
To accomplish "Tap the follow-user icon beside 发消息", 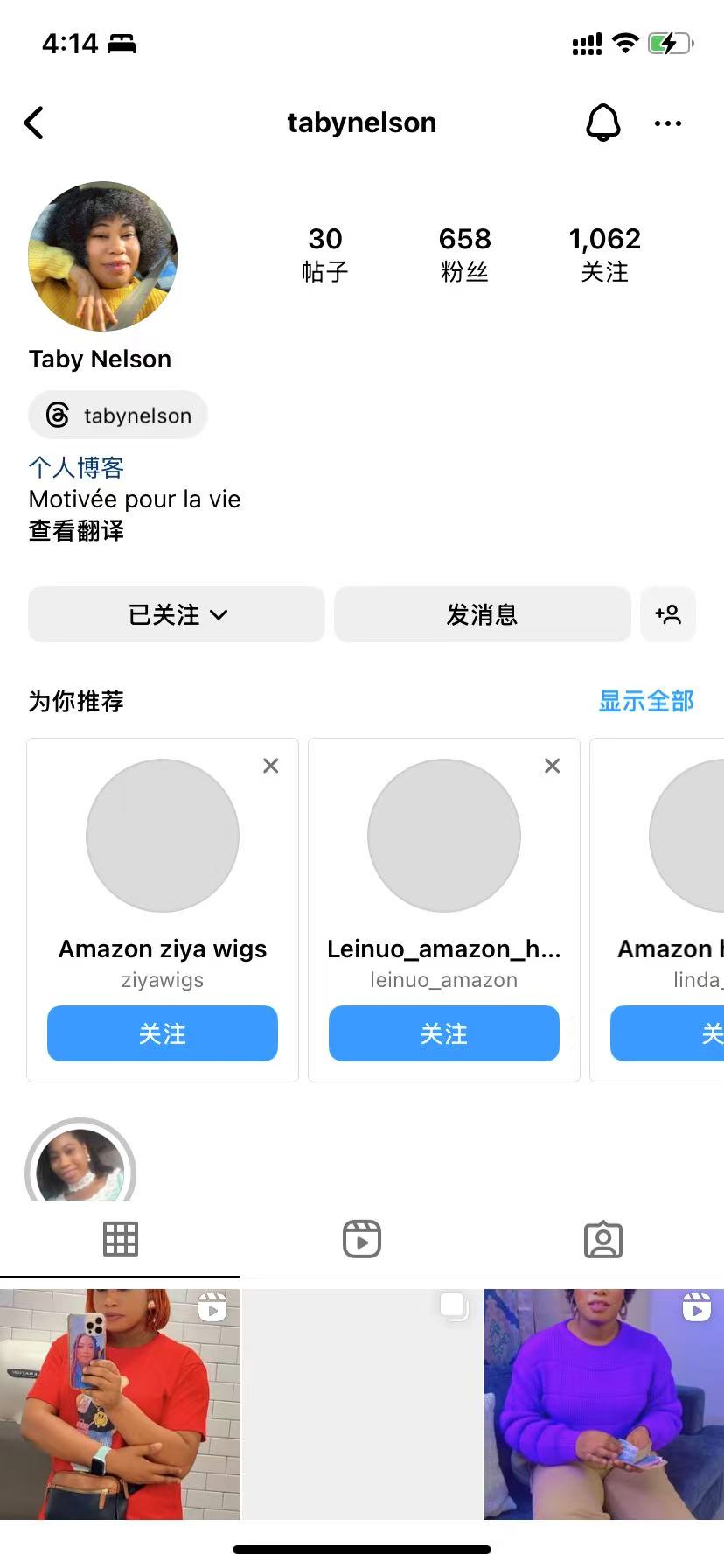I will tap(669, 615).
